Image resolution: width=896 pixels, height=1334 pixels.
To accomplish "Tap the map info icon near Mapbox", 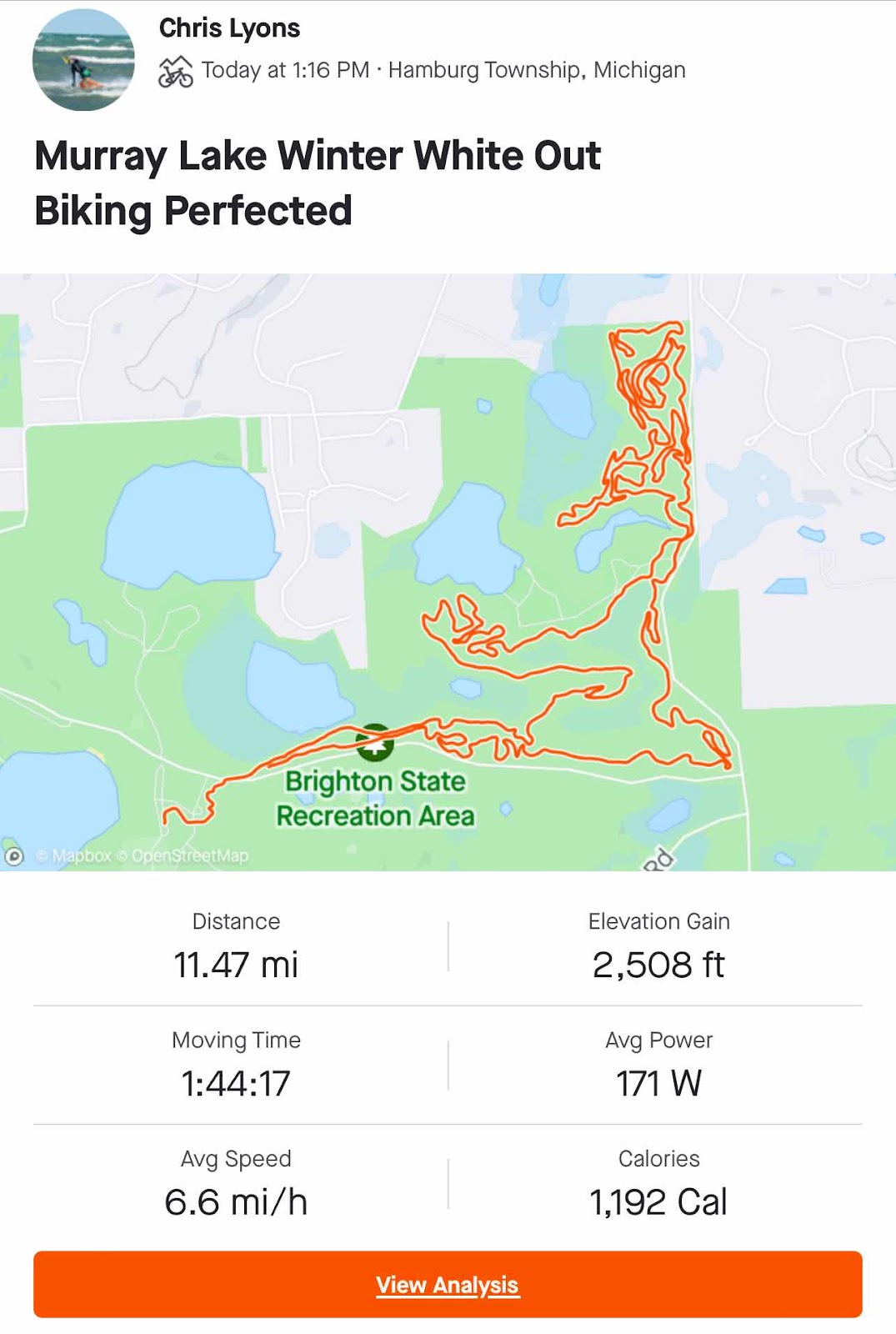I will point(14,856).
